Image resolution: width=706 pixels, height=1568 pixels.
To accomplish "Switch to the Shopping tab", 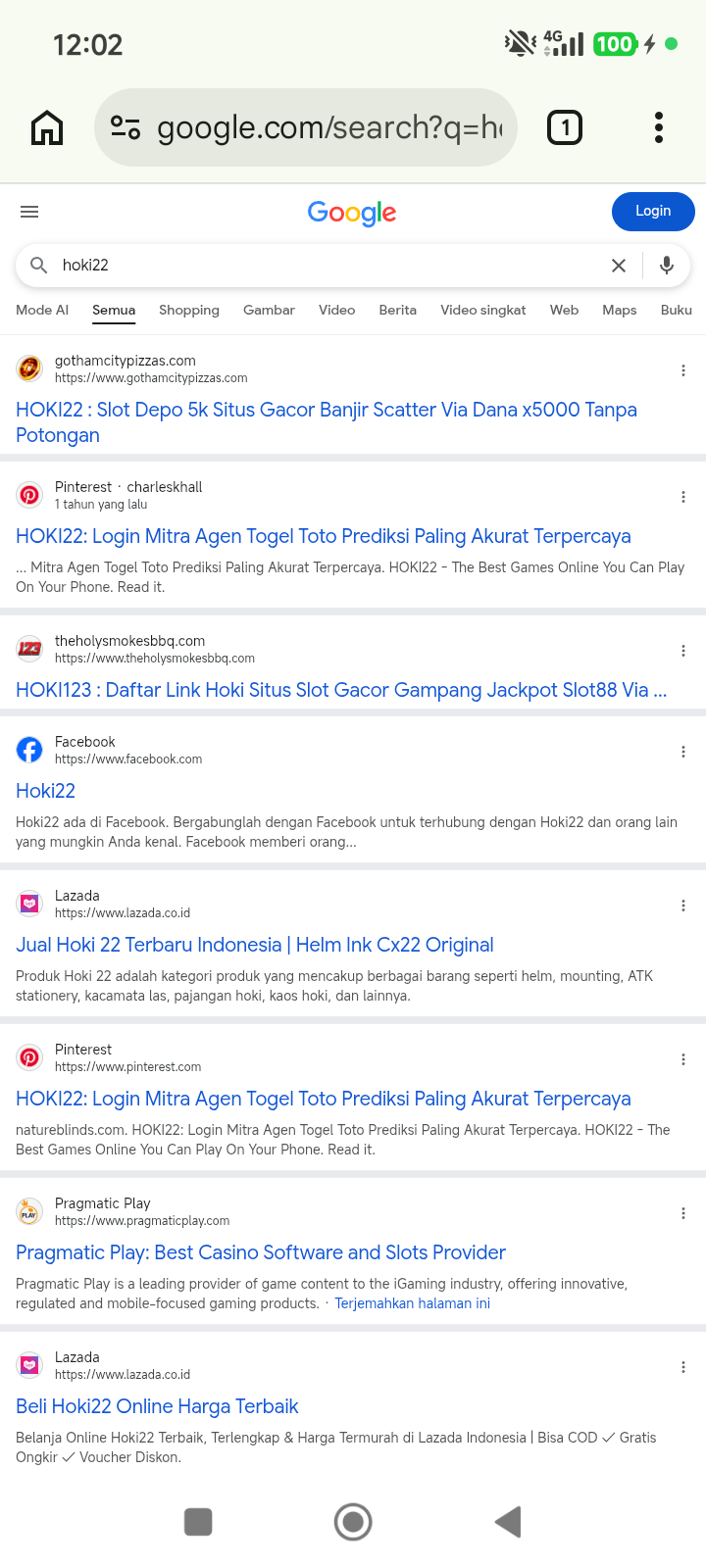I will [189, 310].
